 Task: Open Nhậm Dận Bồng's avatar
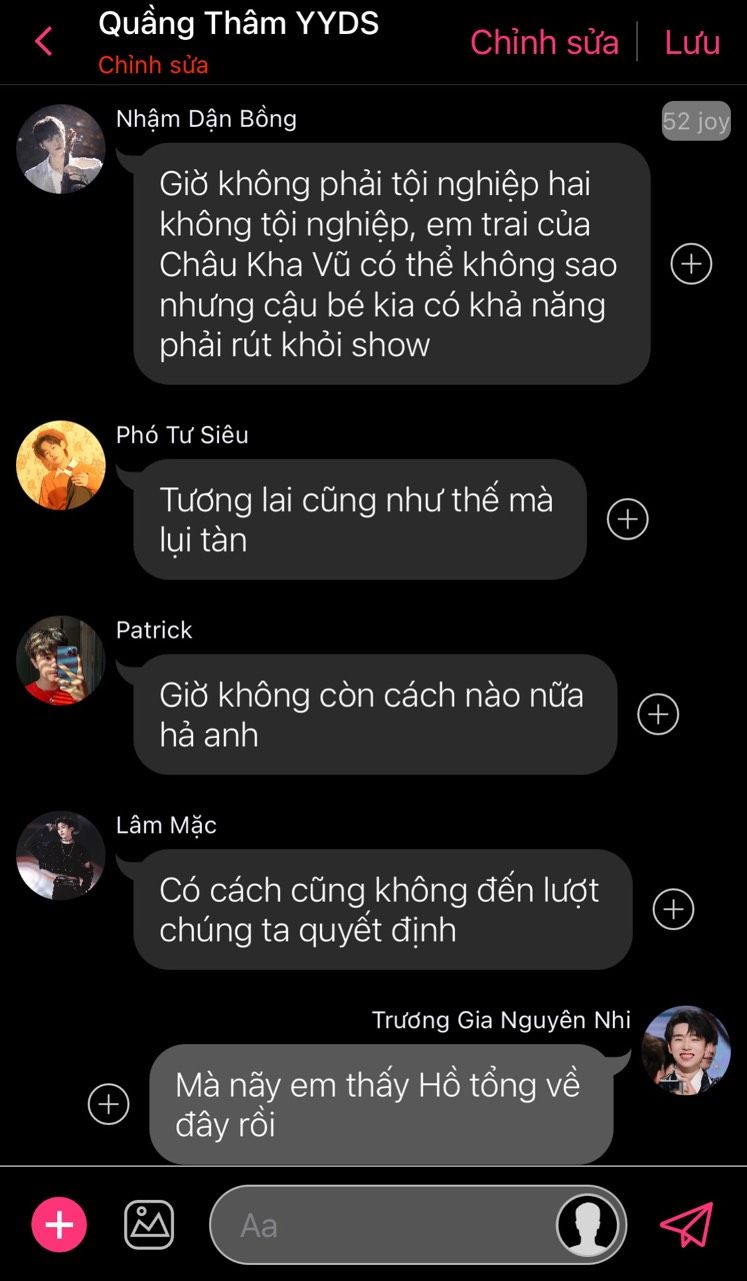pos(61,149)
